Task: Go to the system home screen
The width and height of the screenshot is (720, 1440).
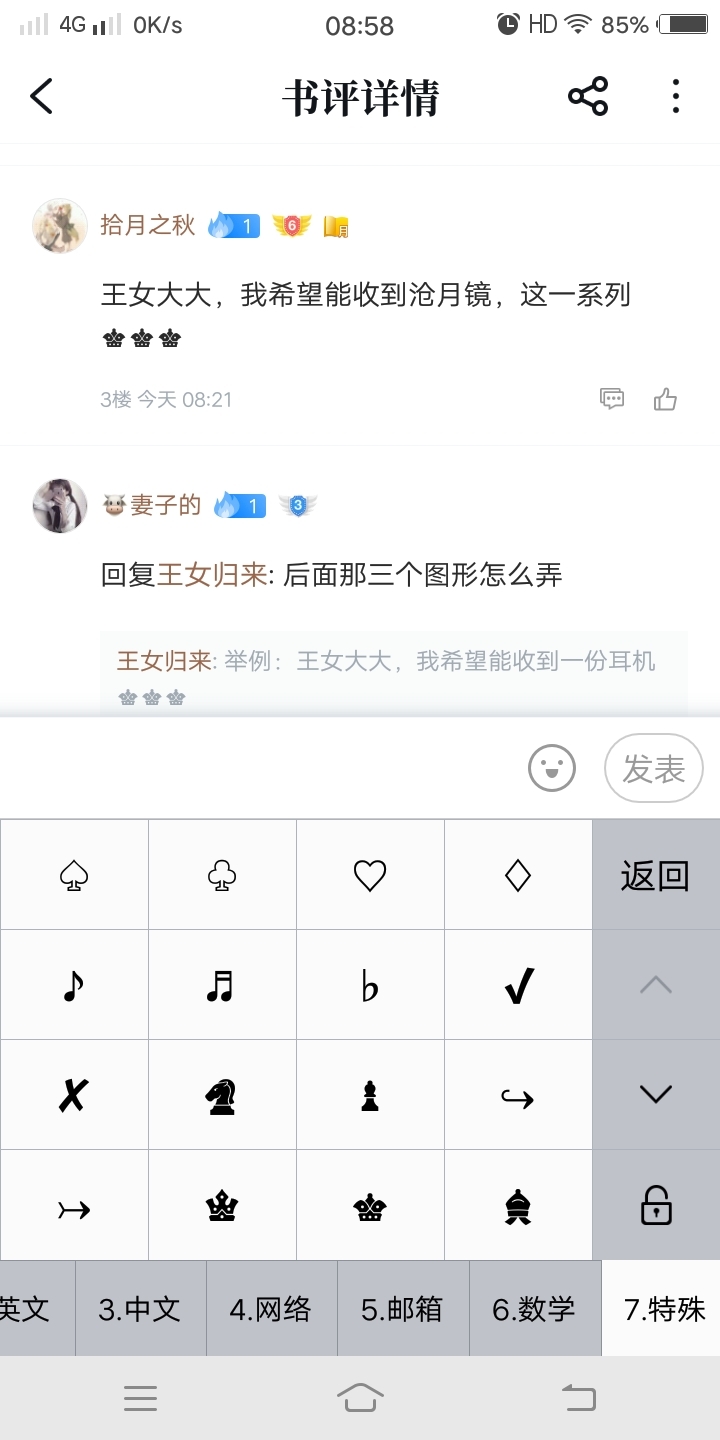Action: click(x=360, y=1397)
